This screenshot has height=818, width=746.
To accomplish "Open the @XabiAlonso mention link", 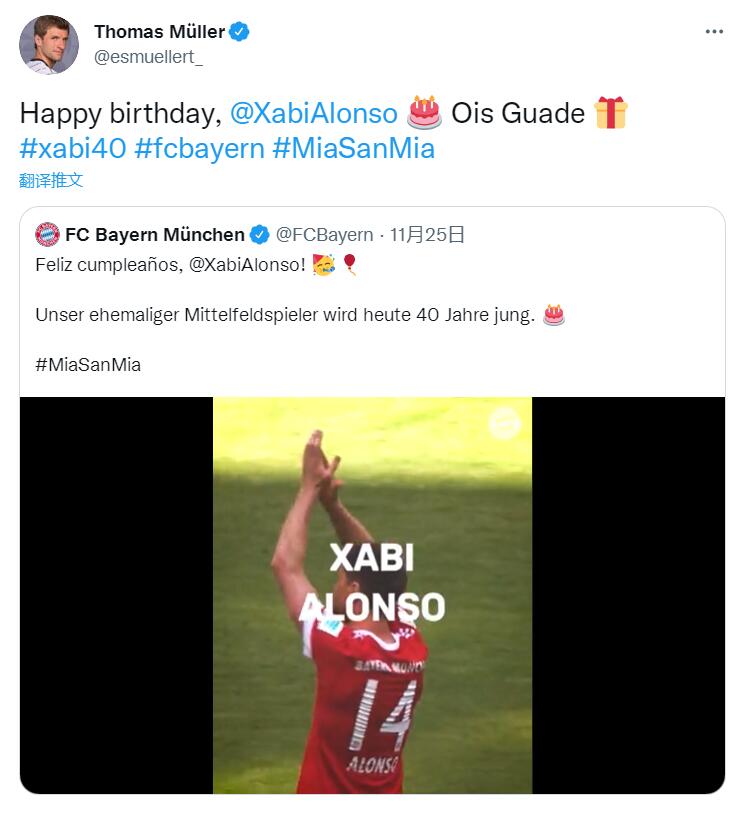I will 314,113.
